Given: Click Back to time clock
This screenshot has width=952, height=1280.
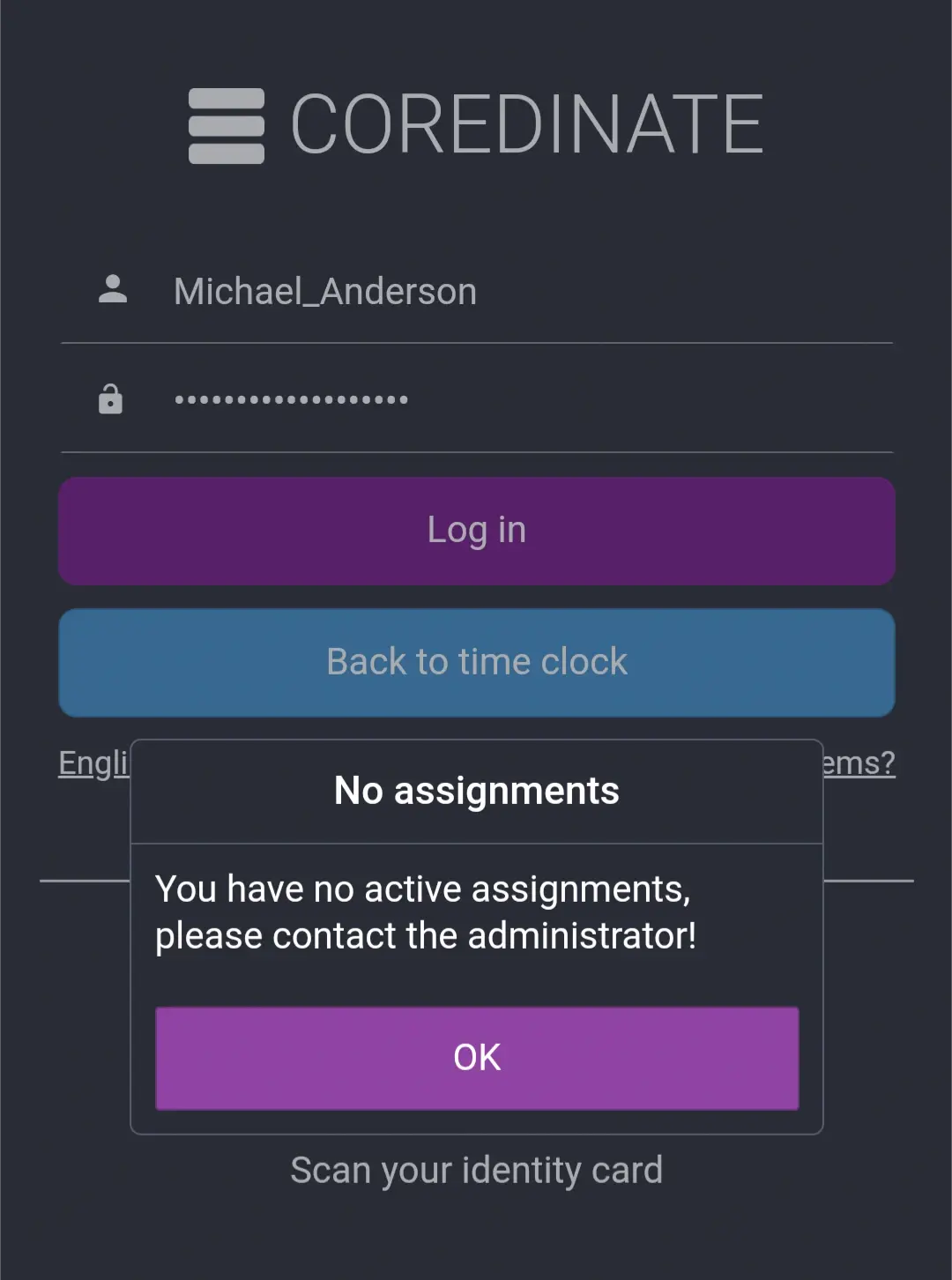Looking at the screenshot, I should click(476, 661).
